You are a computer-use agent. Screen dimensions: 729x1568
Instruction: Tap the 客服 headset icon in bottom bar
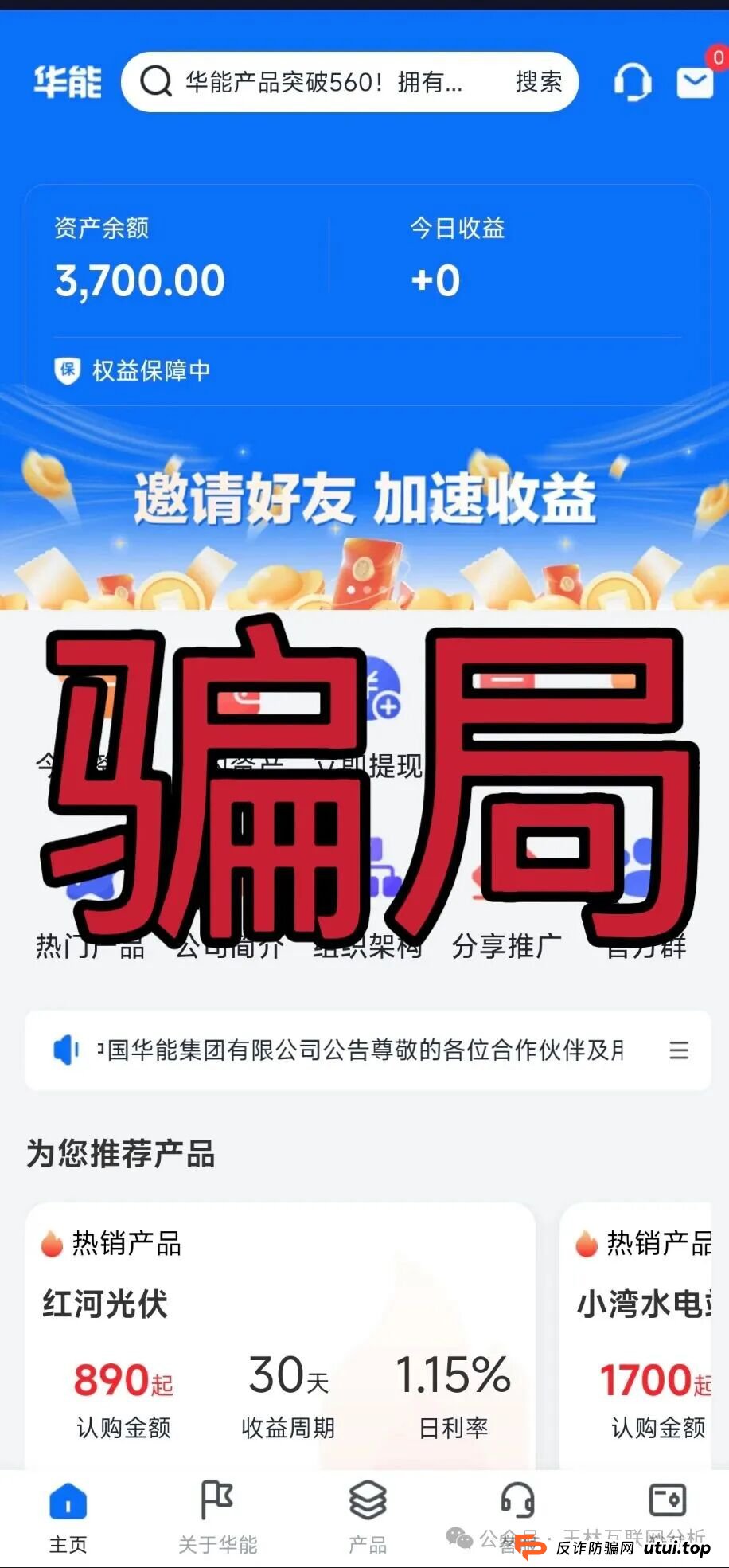pyautogui.click(x=517, y=1501)
